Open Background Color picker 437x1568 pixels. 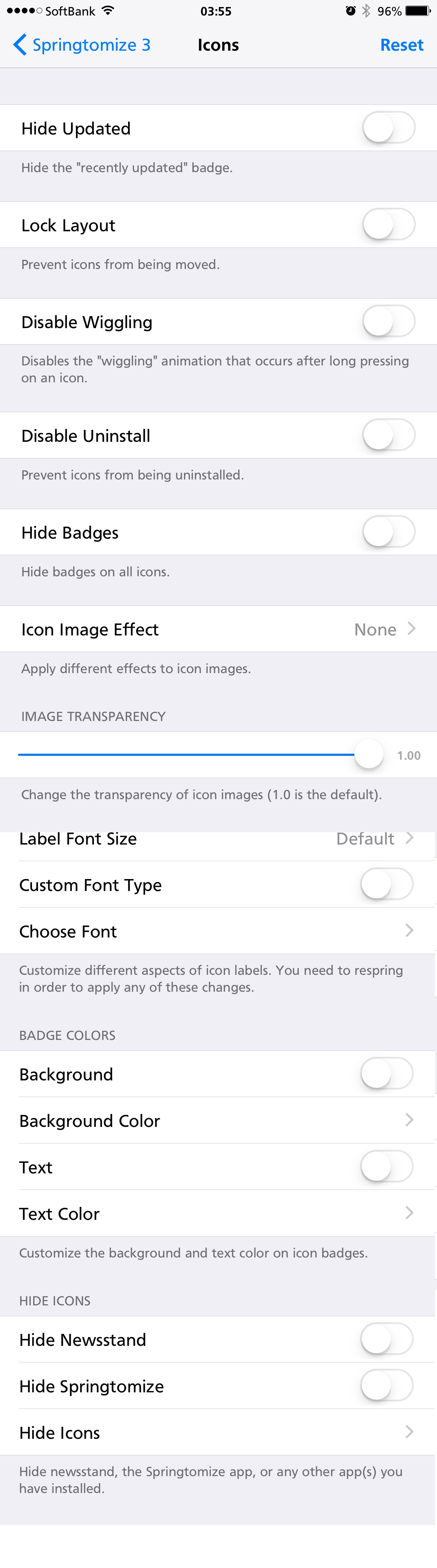218,1121
